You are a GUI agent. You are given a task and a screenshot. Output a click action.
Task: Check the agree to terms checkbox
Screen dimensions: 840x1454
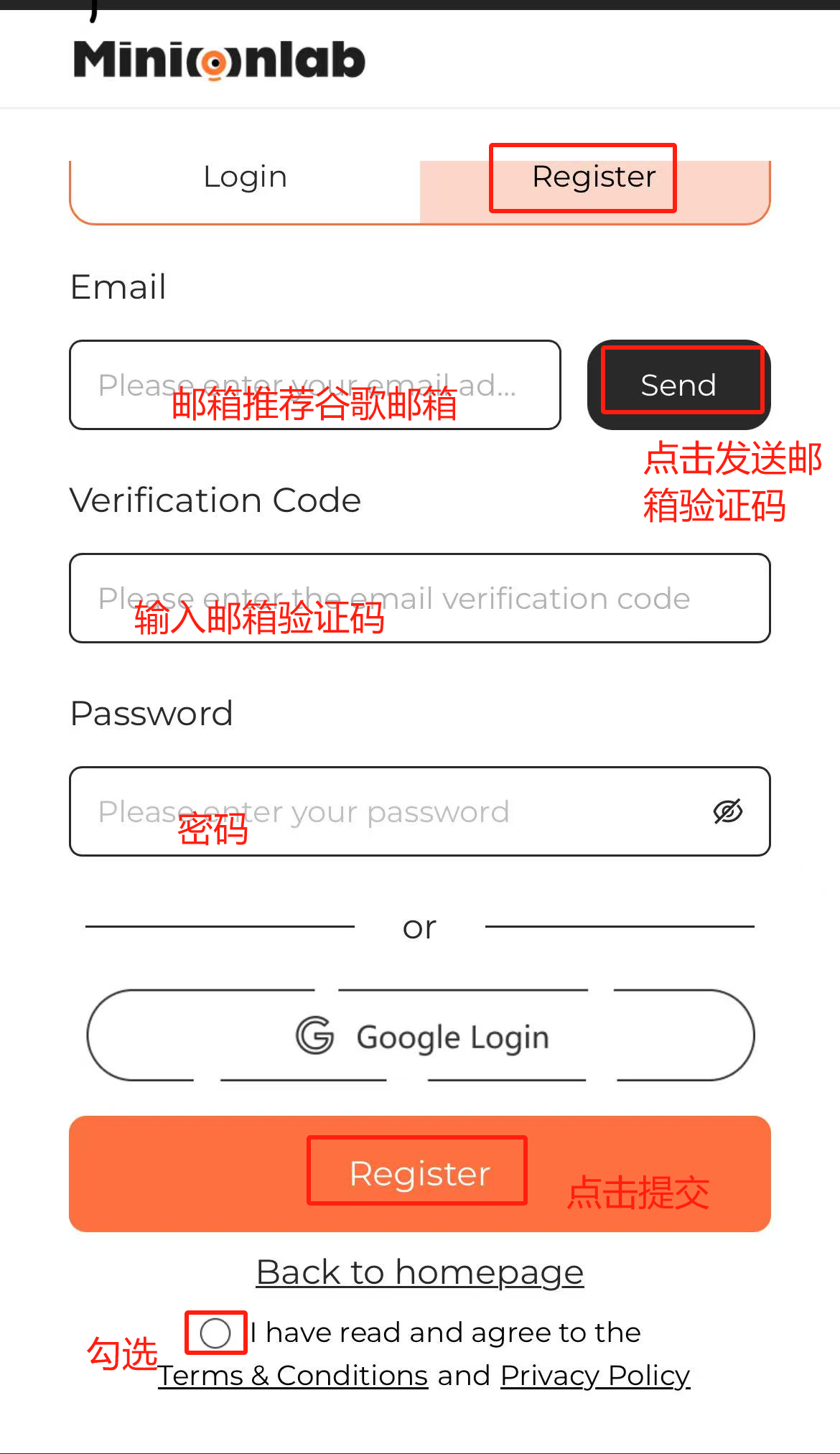click(215, 1333)
